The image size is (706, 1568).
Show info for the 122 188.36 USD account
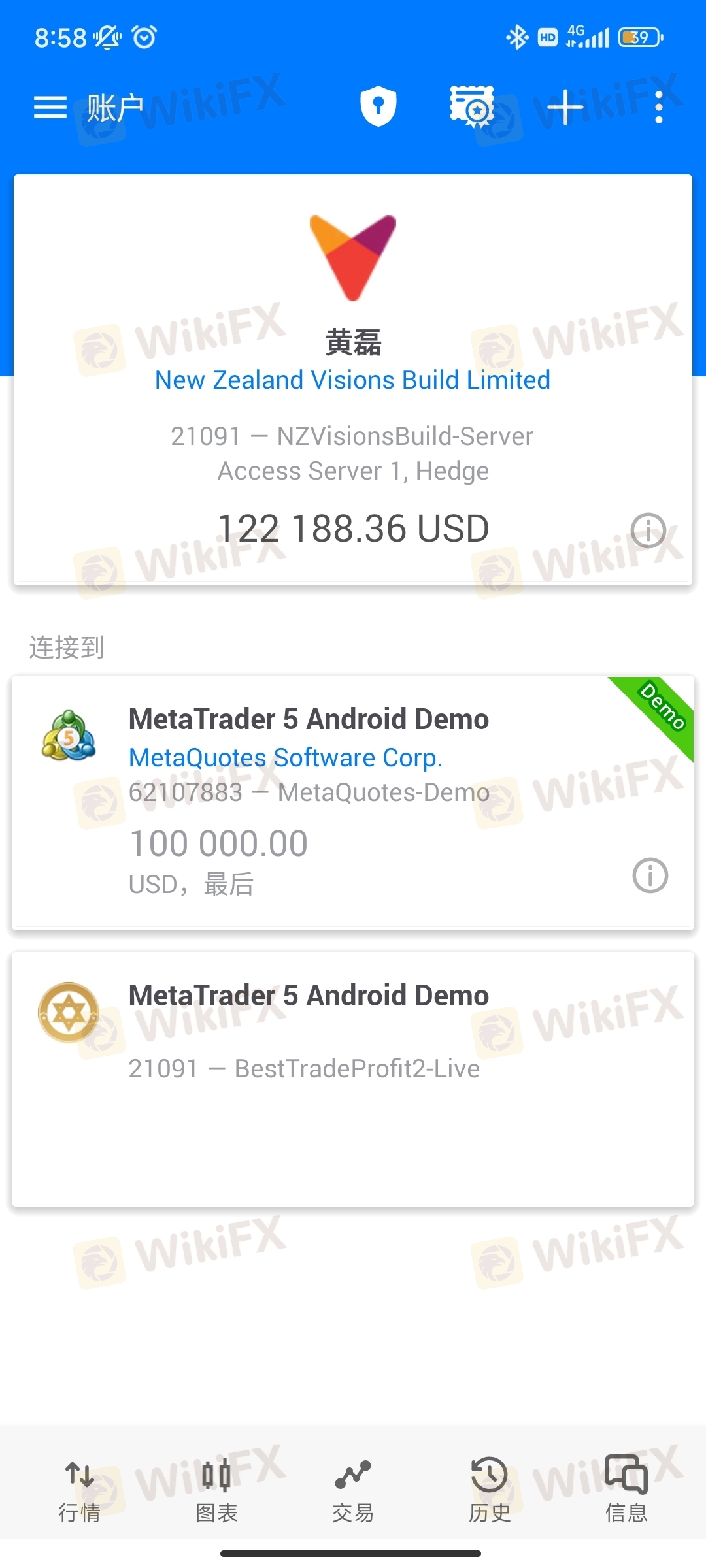point(648,530)
